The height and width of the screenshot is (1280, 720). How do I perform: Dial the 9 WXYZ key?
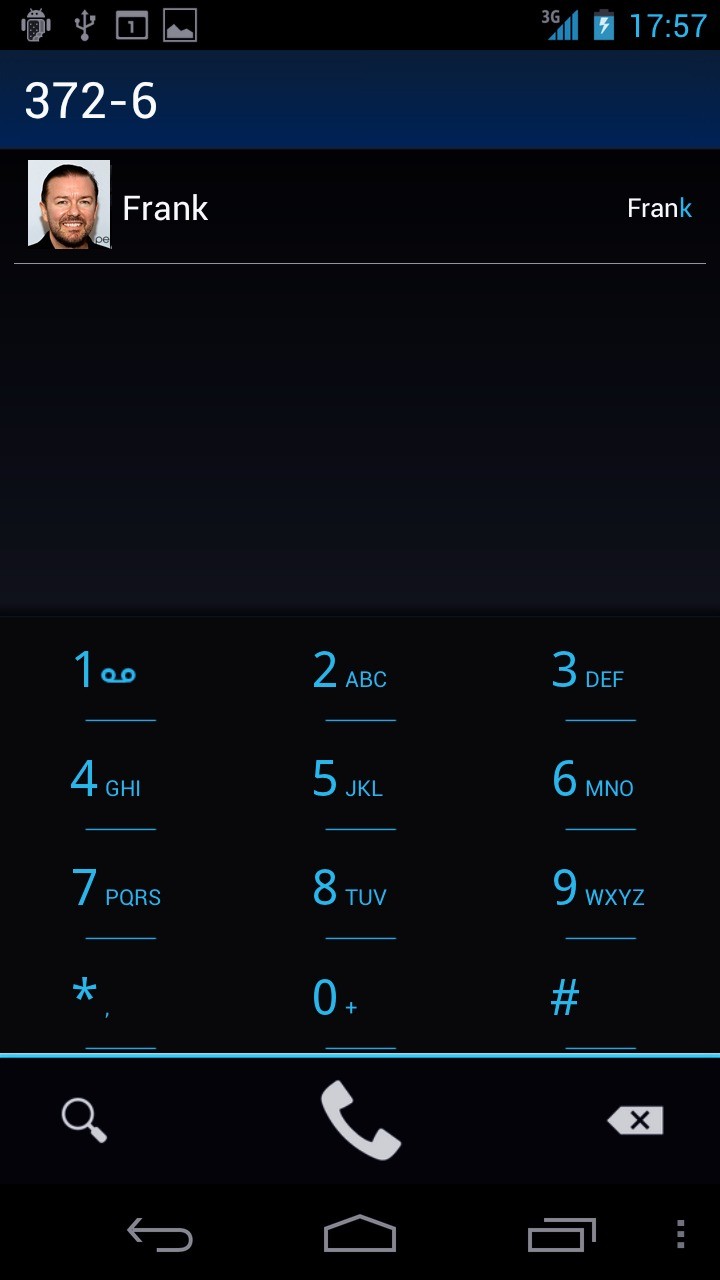(x=600, y=889)
